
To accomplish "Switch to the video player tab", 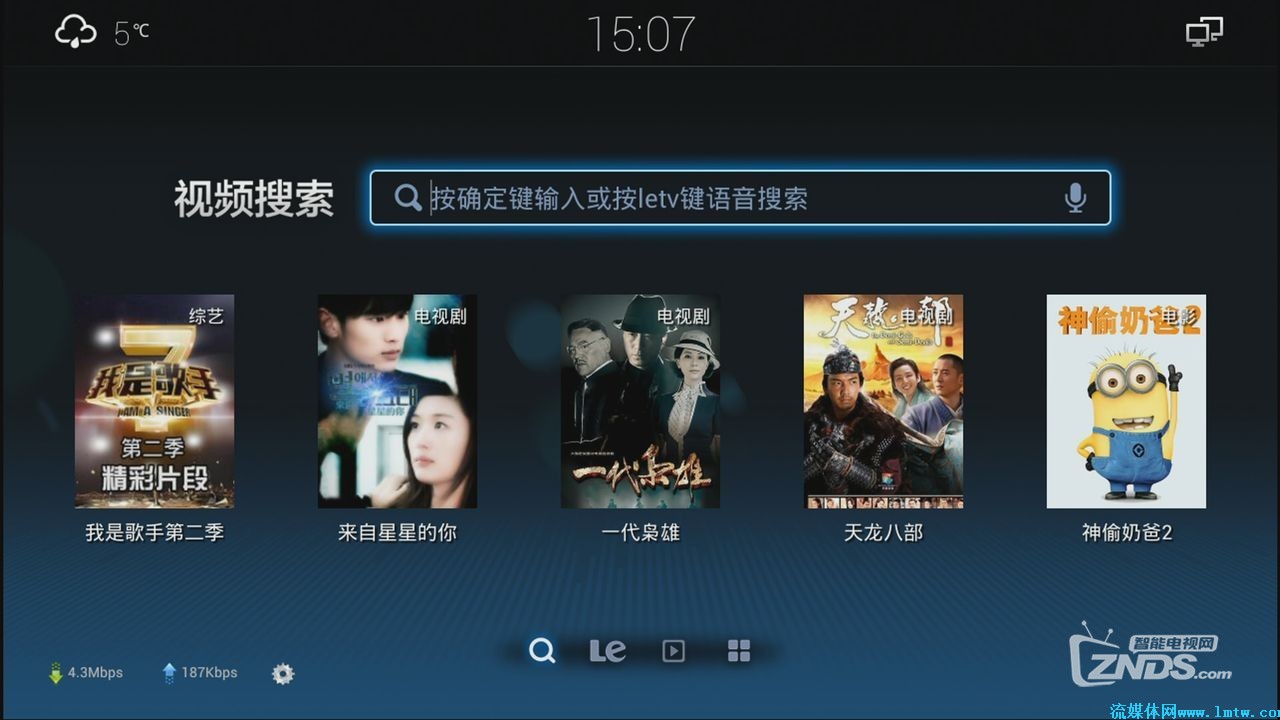I will point(674,651).
